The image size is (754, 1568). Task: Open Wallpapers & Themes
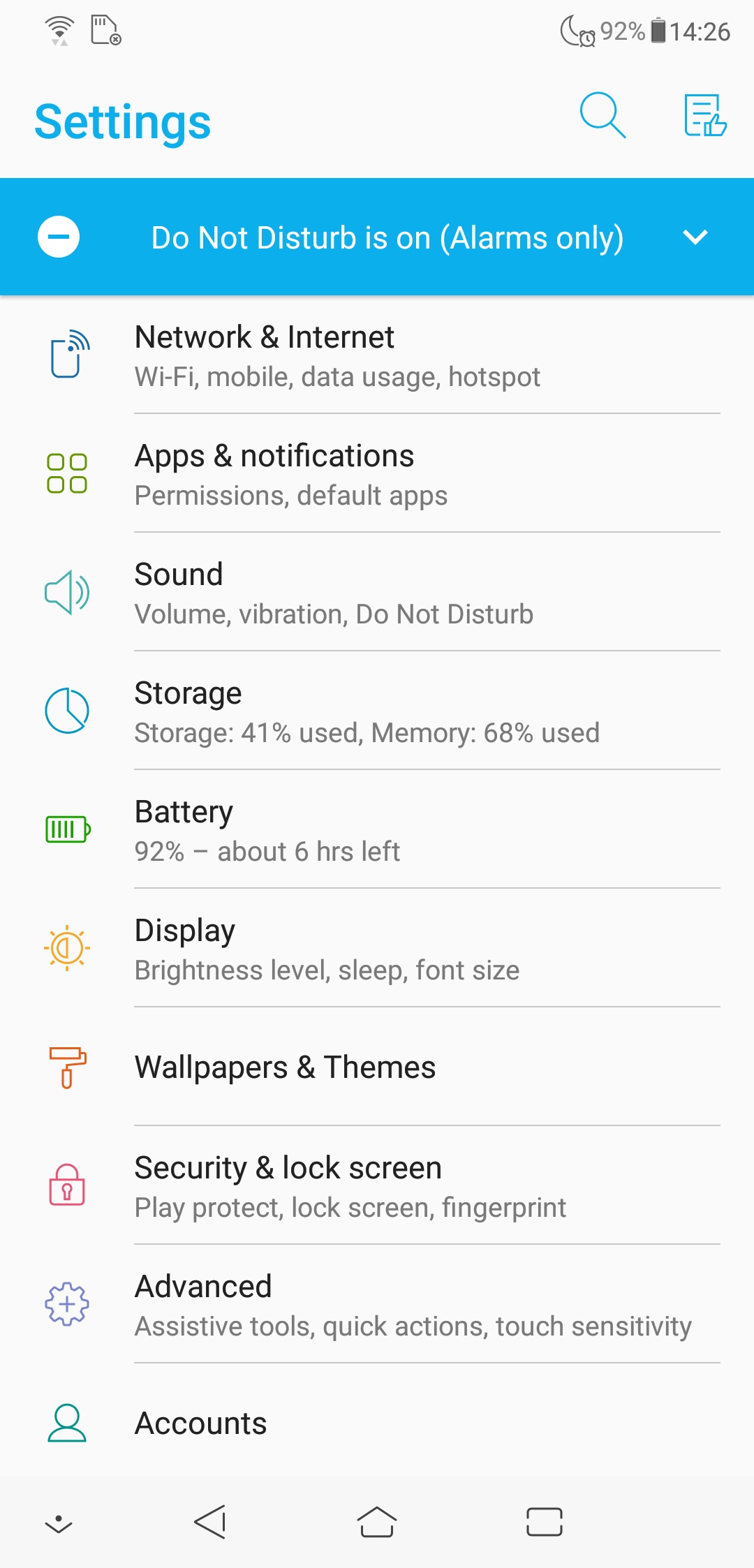click(x=377, y=1067)
